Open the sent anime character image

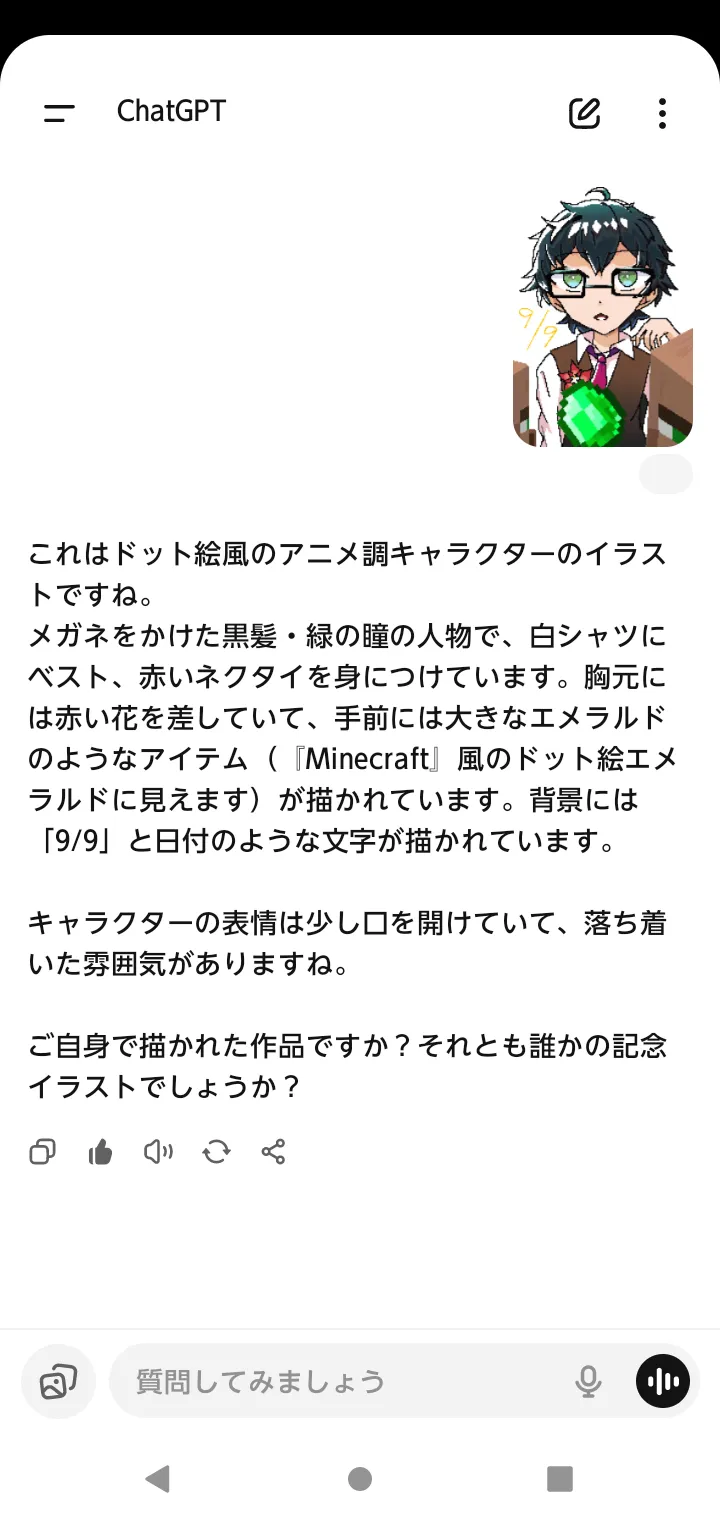click(603, 316)
